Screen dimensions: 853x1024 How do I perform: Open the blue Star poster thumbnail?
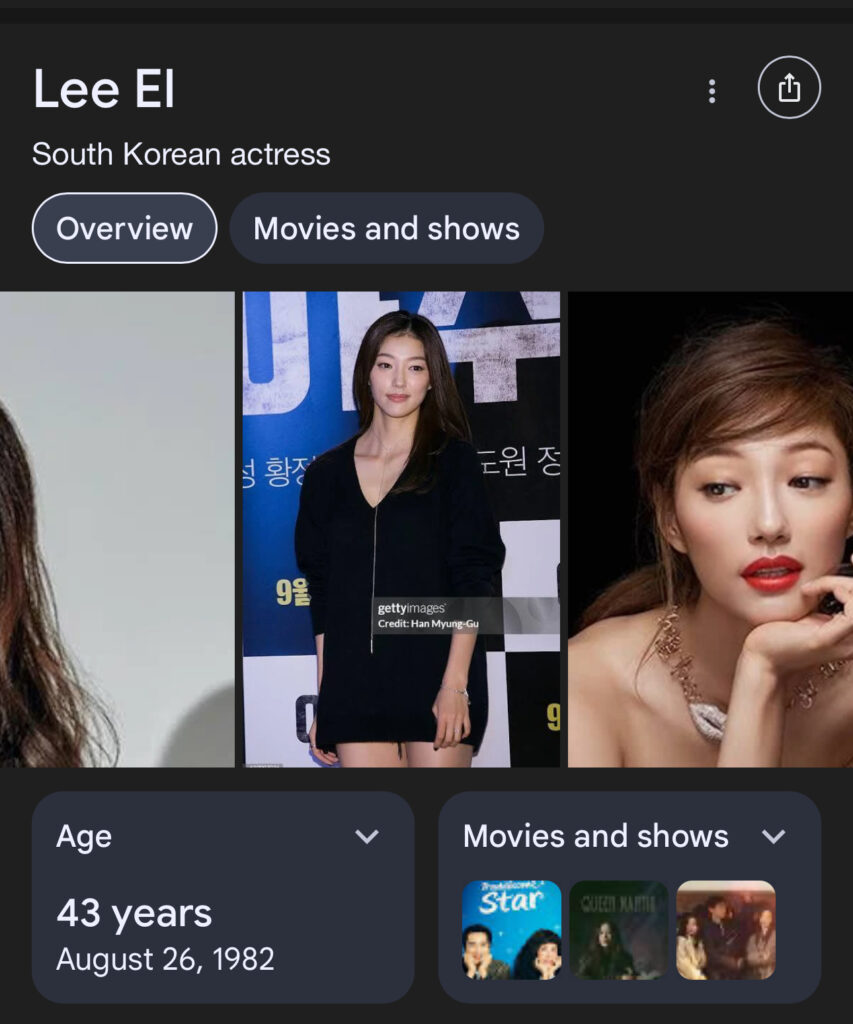tap(511, 929)
